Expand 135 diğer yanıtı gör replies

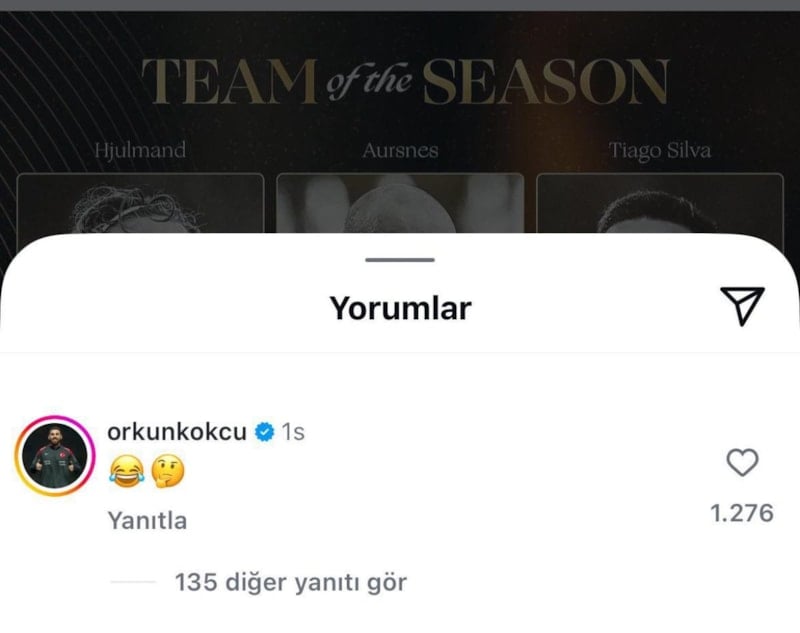290,582
